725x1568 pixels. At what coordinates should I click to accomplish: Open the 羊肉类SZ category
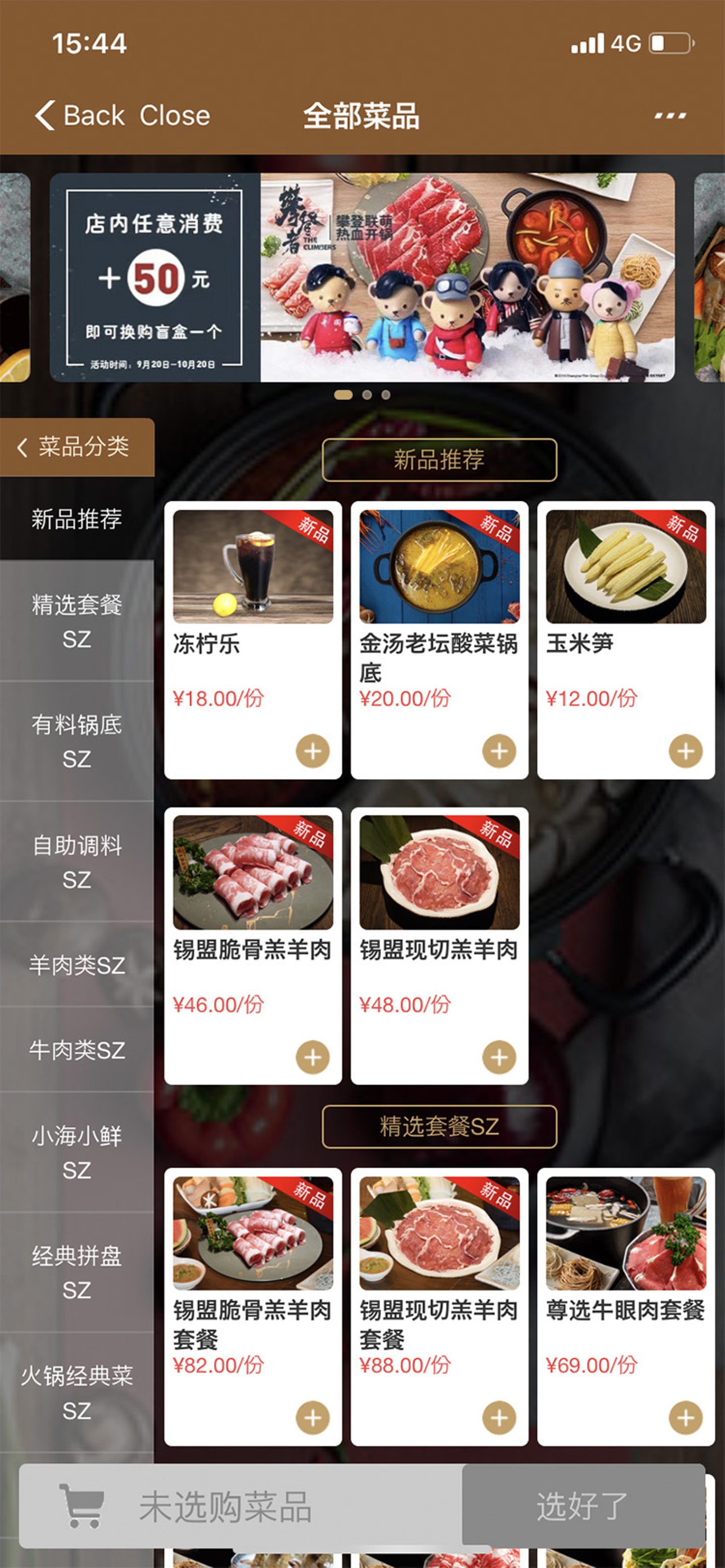click(77, 965)
